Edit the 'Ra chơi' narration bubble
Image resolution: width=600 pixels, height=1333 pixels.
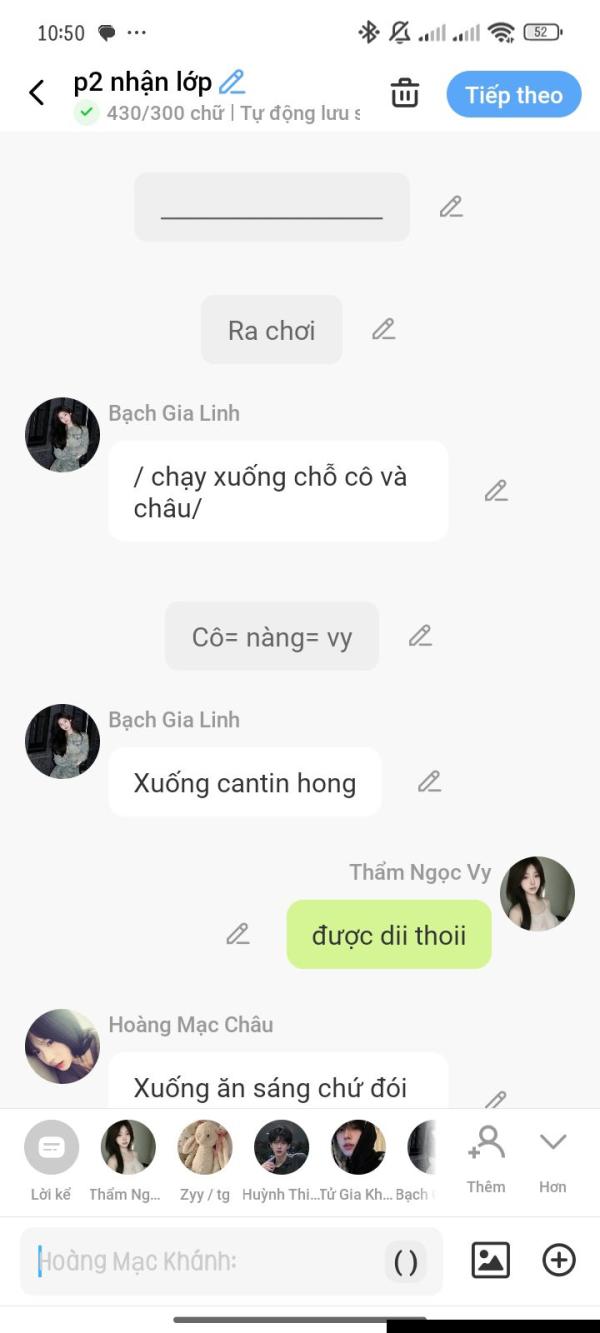tap(384, 329)
